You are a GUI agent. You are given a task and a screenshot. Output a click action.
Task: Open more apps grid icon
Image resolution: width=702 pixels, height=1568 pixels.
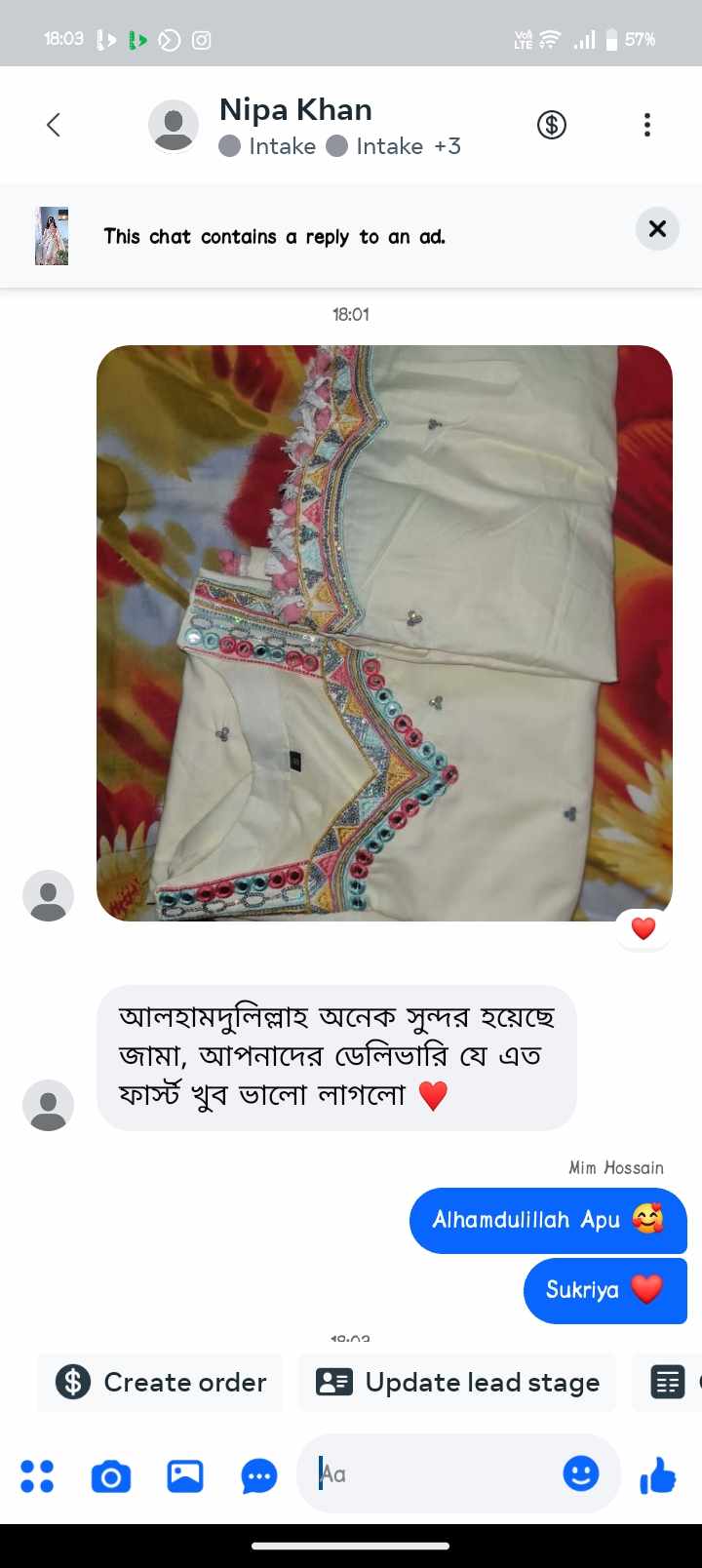coord(37,1475)
